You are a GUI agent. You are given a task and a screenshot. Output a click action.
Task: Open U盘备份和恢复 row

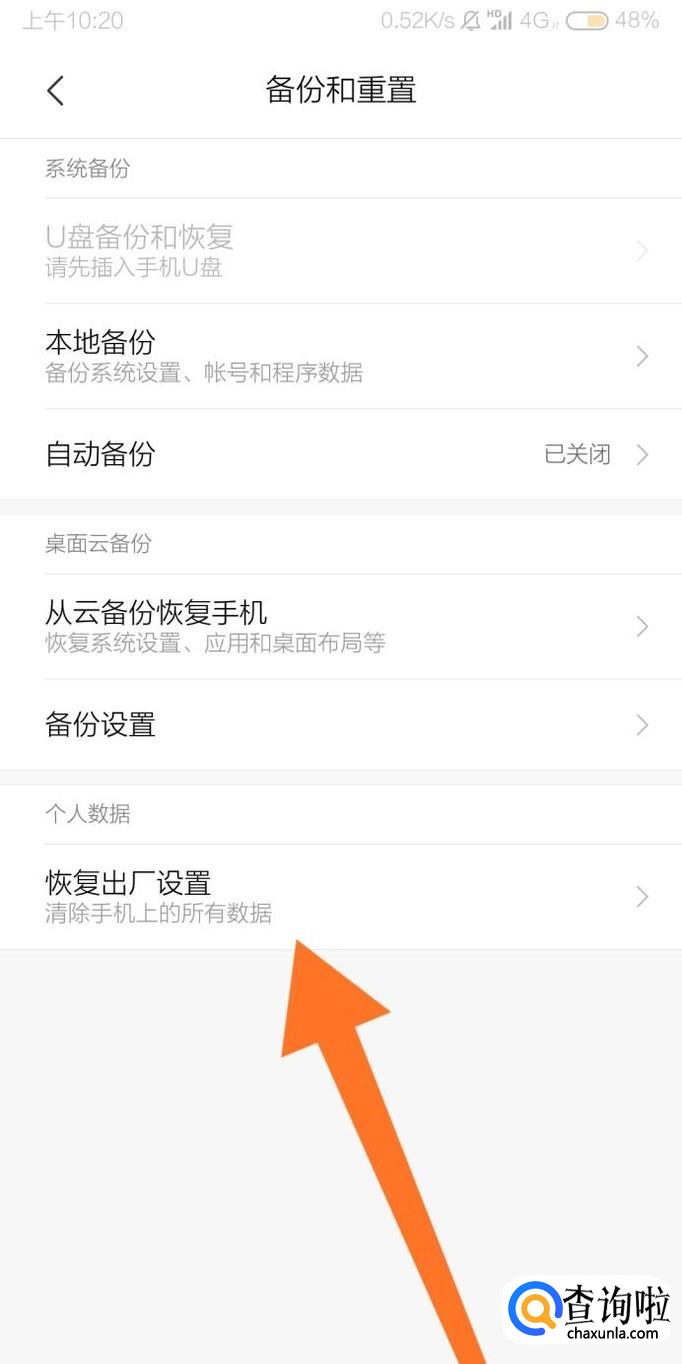pyautogui.click(x=340, y=250)
